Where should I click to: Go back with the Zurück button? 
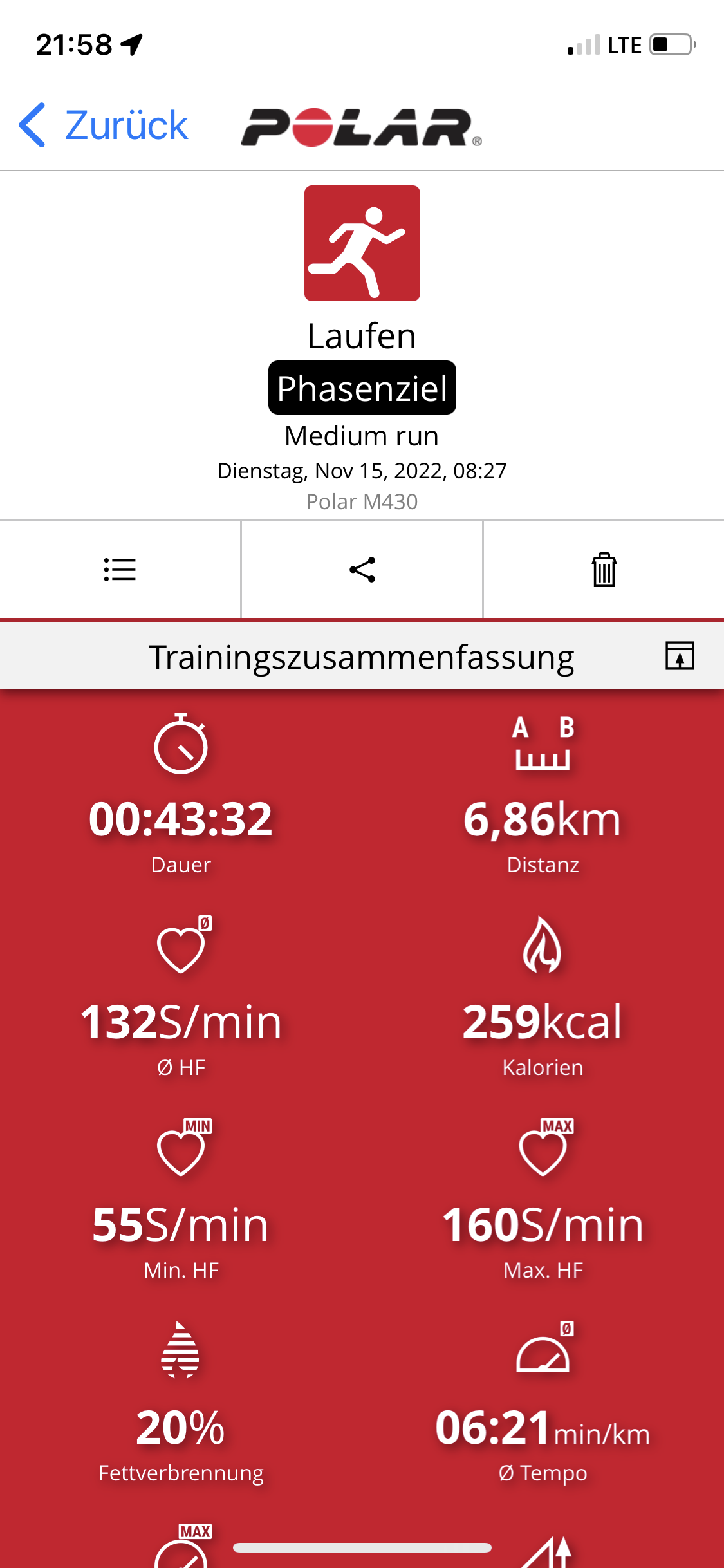104,125
